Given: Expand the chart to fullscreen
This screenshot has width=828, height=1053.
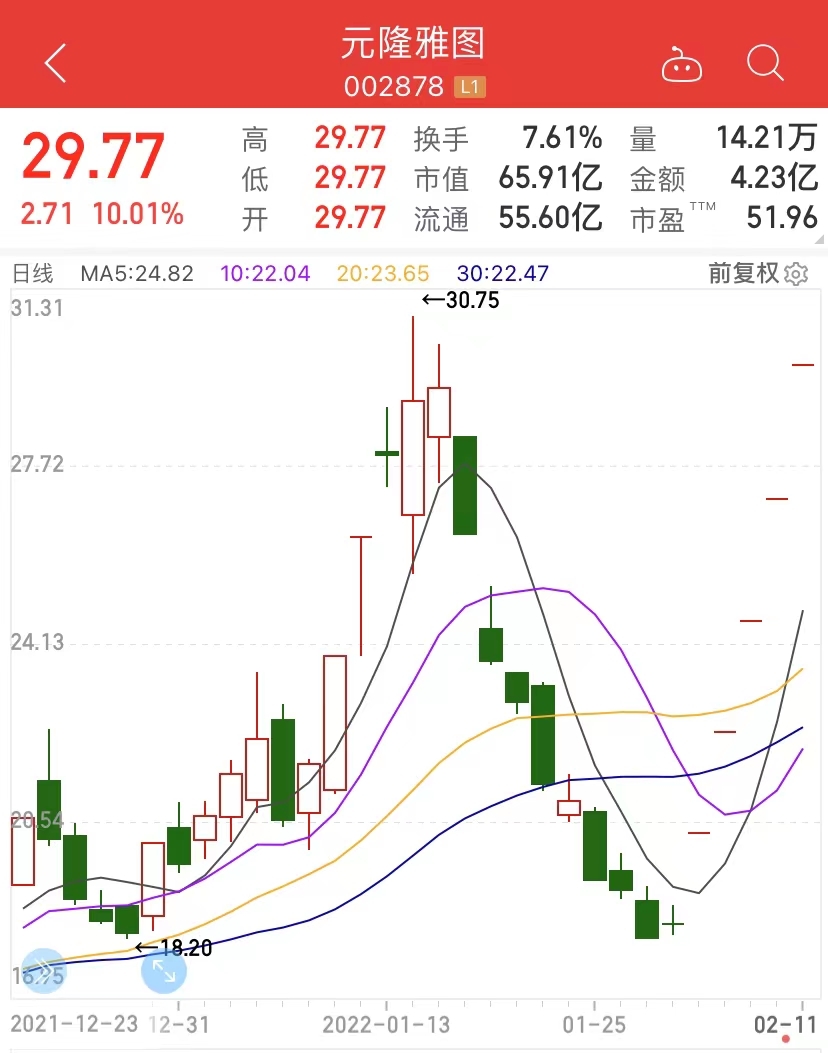Looking at the screenshot, I should click(164, 970).
